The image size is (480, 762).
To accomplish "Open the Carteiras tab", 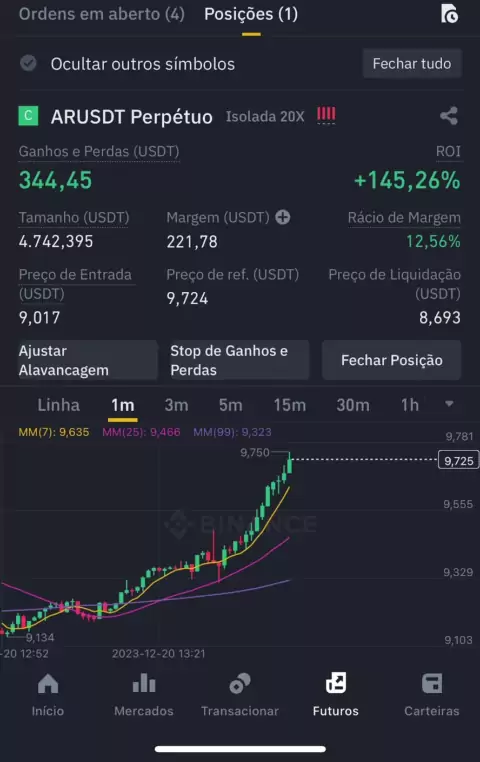I will click(432, 695).
